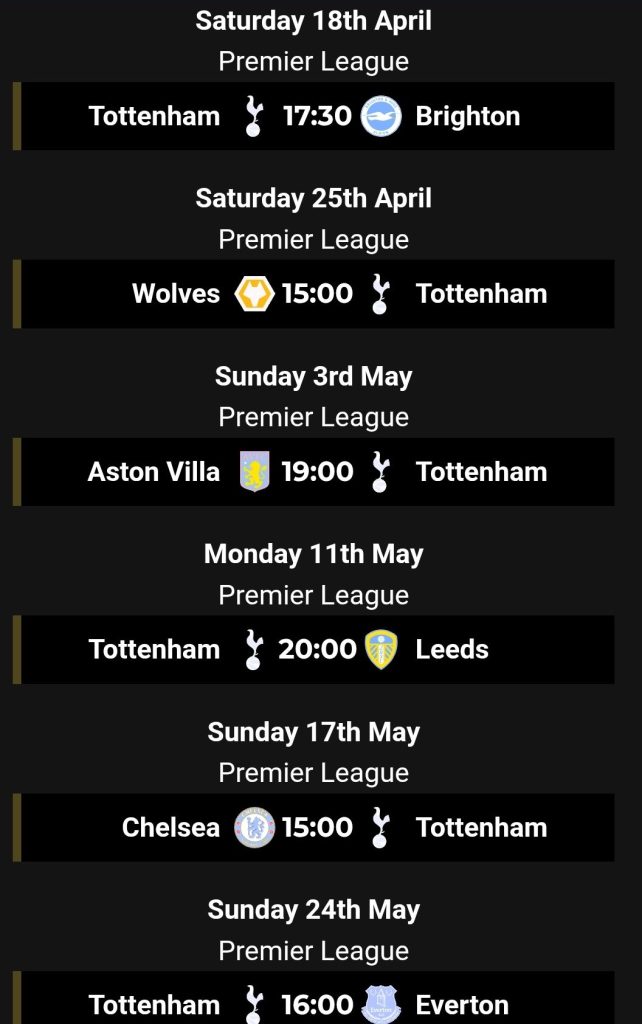This screenshot has width=642, height=1024.
Task: View the Aston Villa vs Tottenham match
Action: point(316,472)
